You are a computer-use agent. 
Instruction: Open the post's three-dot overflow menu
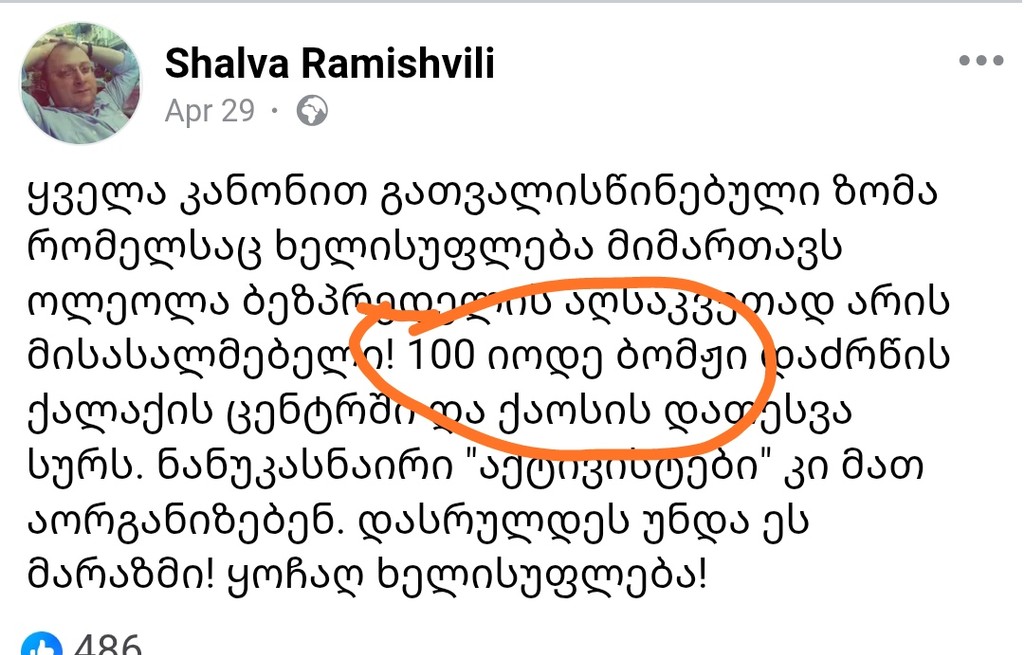coord(980,62)
